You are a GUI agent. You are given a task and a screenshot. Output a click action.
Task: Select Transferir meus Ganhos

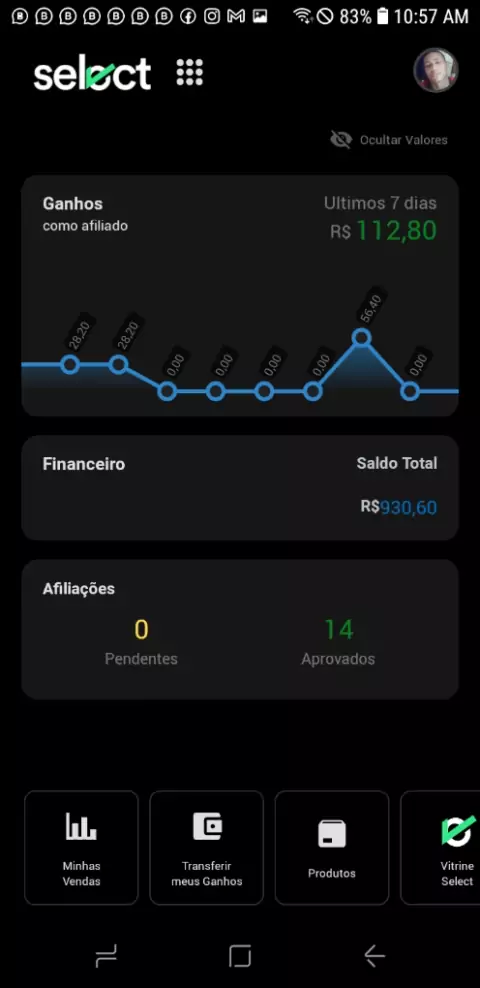coord(207,847)
